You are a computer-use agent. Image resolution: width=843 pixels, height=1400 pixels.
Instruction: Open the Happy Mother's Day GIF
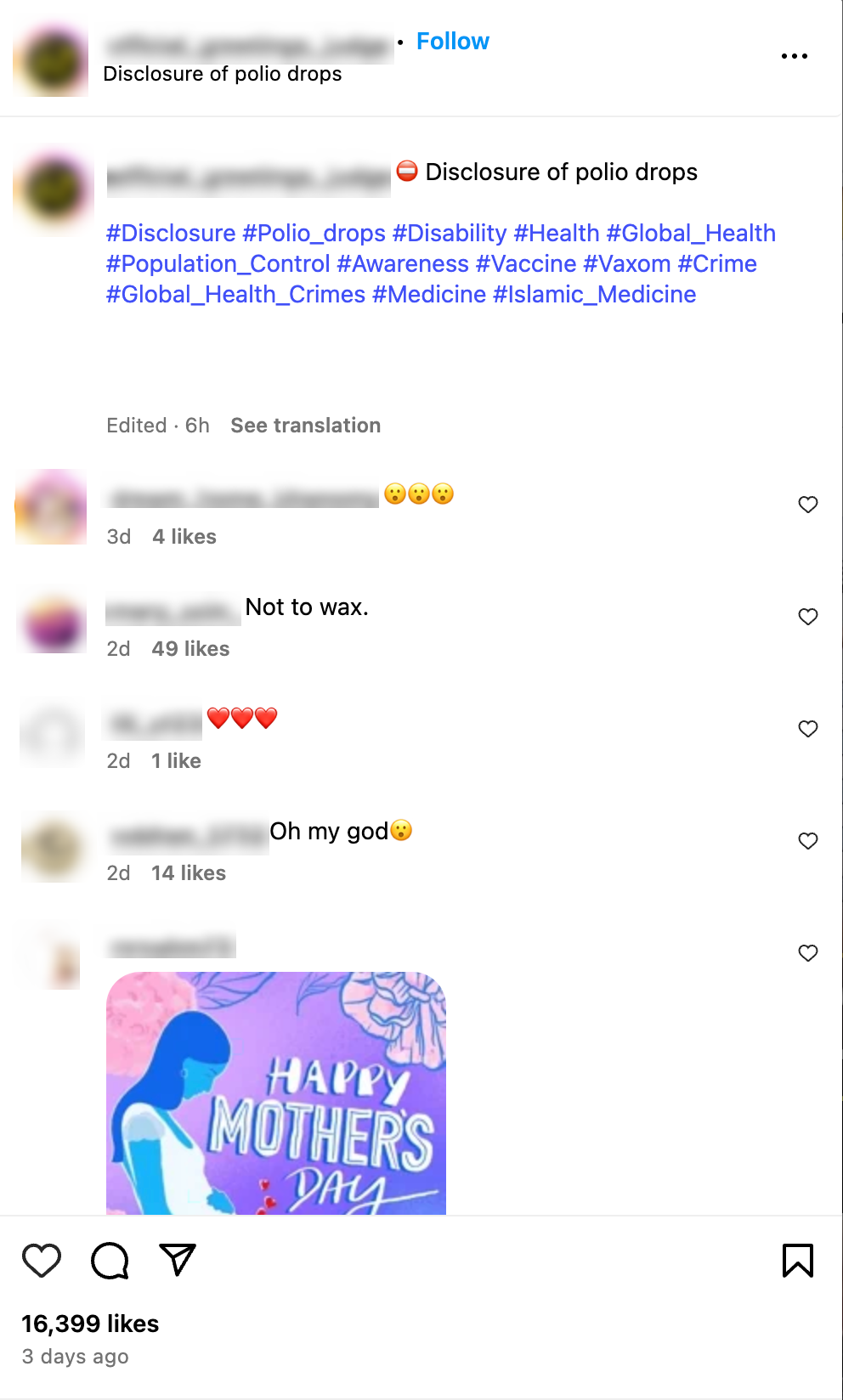(276, 1093)
